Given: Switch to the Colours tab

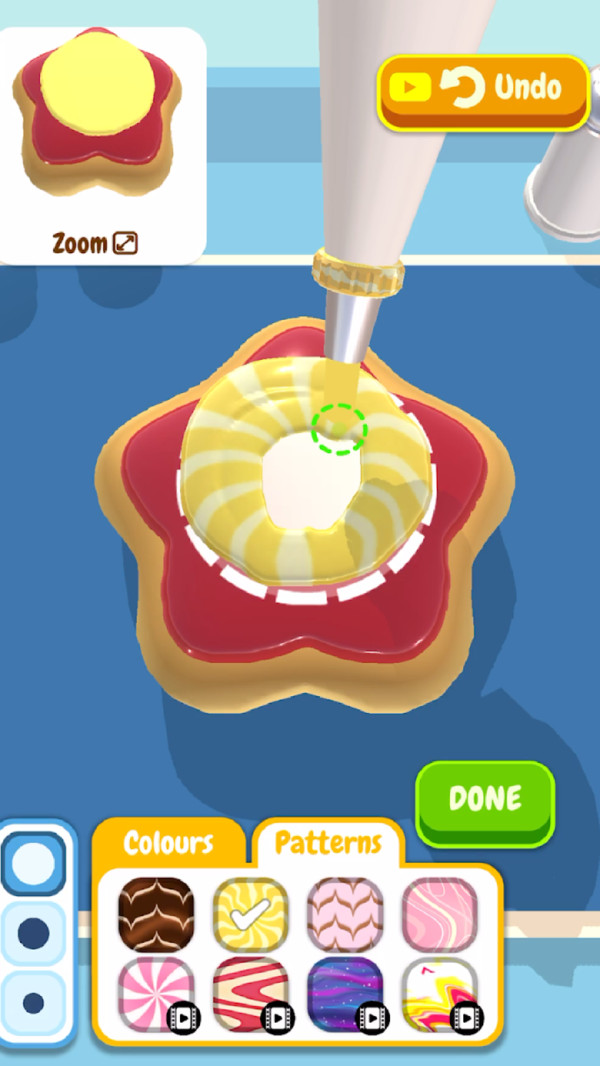Looking at the screenshot, I should tap(168, 843).
